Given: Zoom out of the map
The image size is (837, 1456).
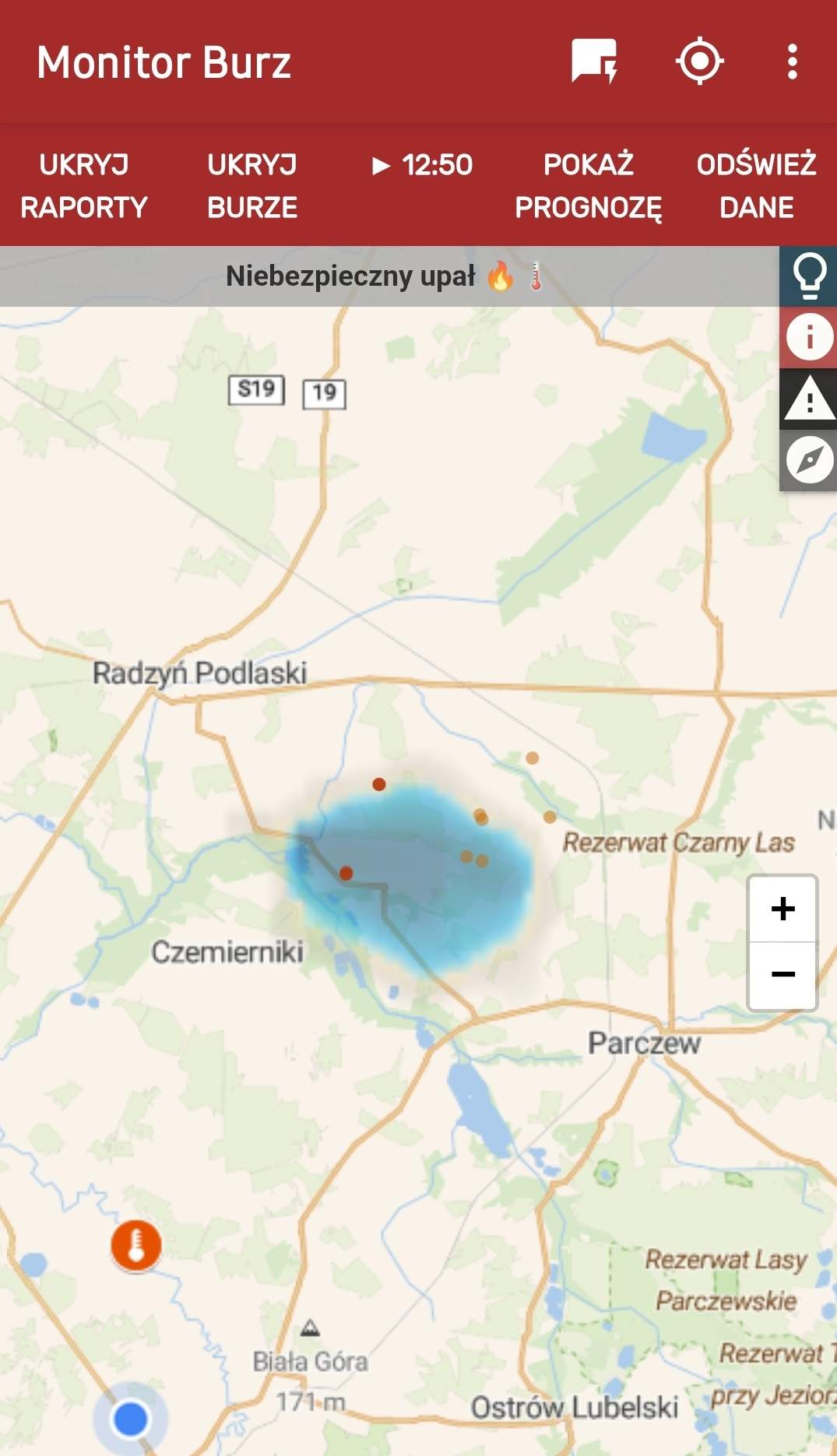Looking at the screenshot, I should 782,975.
